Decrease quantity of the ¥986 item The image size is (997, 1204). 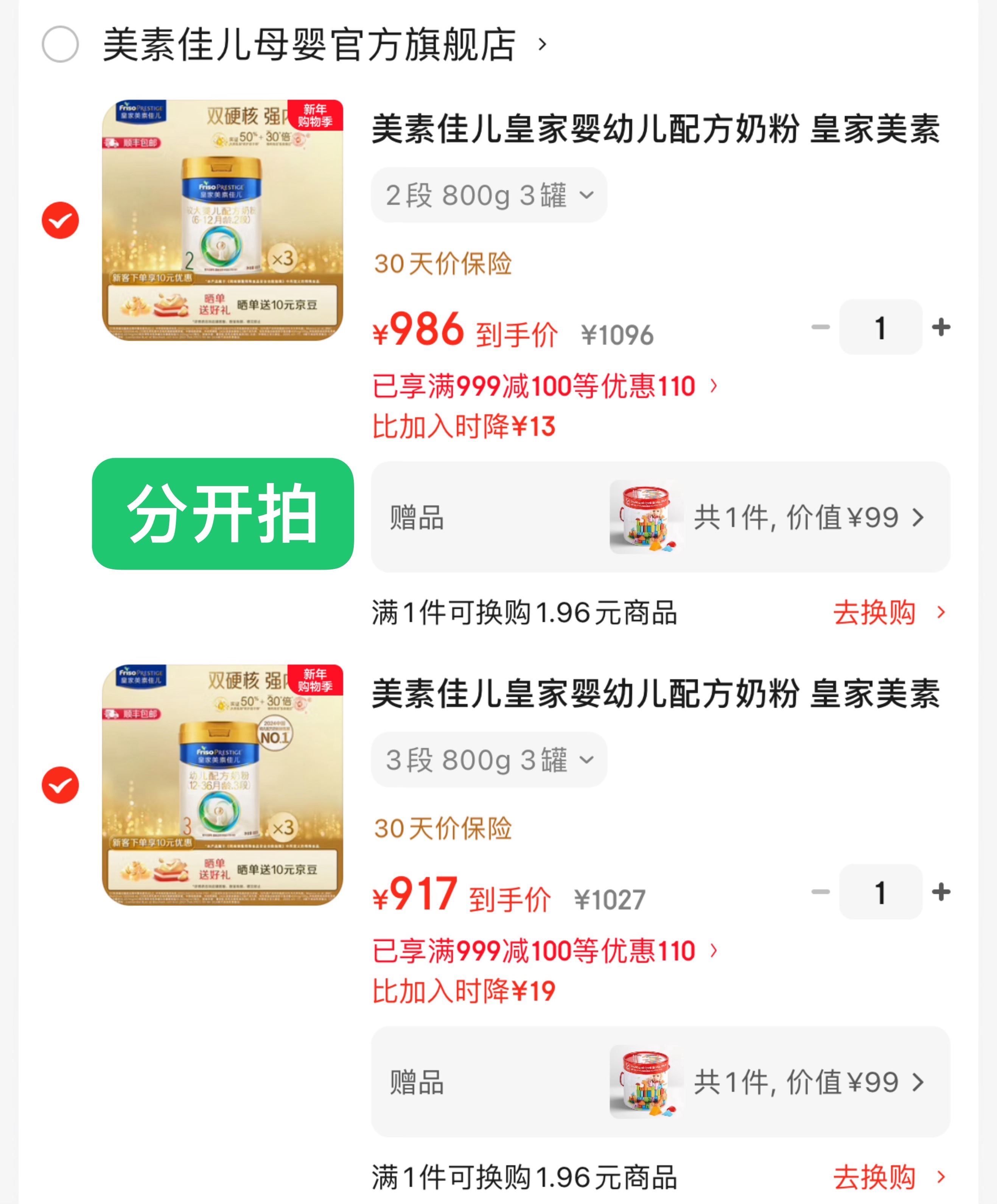click(820, 327)
